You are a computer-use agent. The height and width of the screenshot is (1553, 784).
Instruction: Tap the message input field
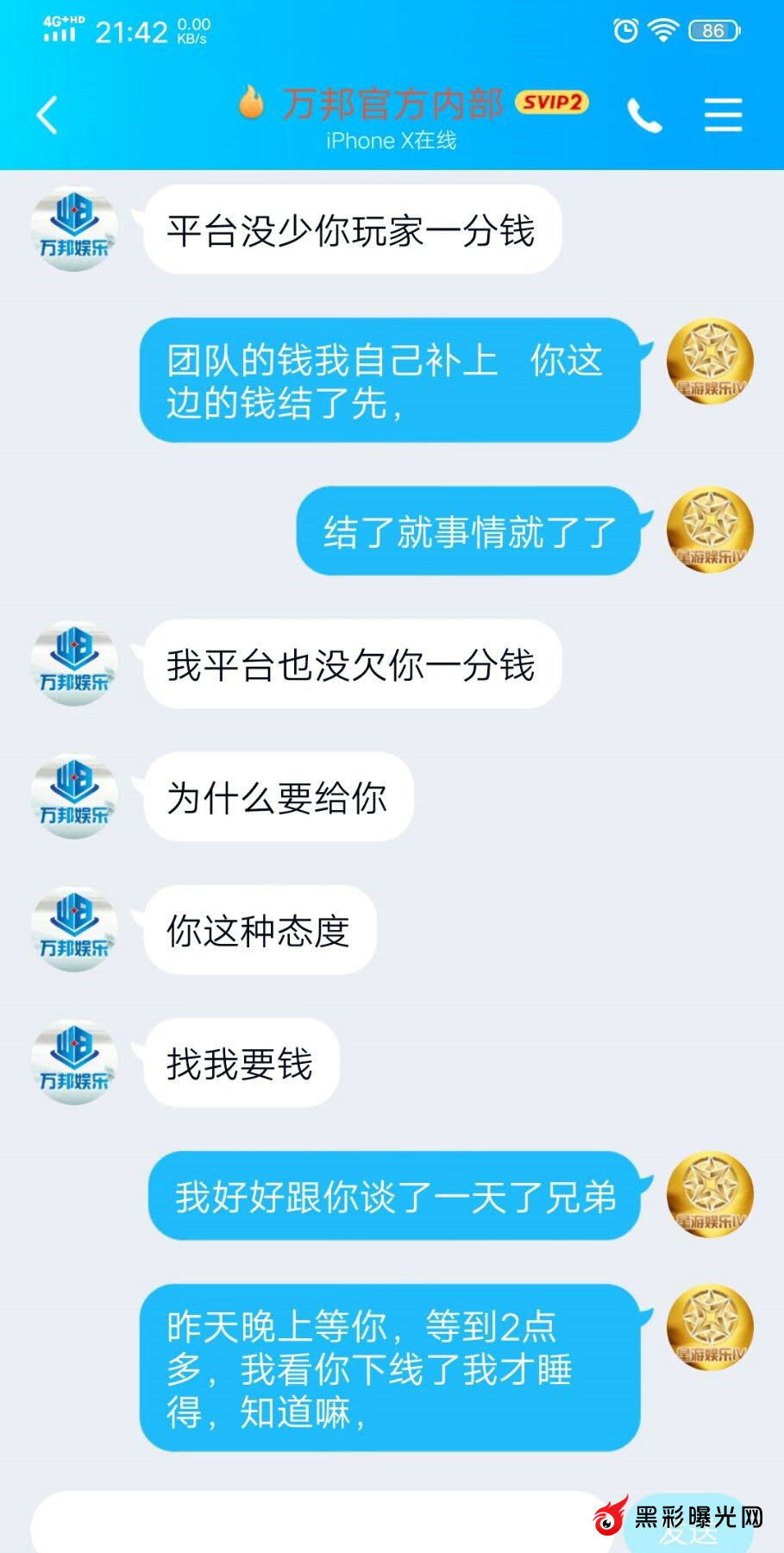pos(319,1525)
